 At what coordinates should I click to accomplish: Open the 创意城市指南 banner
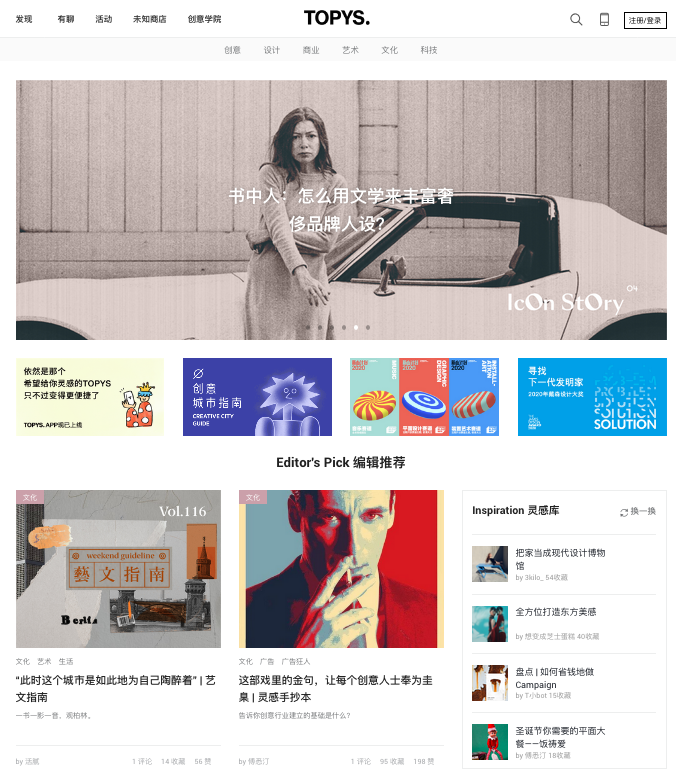click(x=257, y=397)
